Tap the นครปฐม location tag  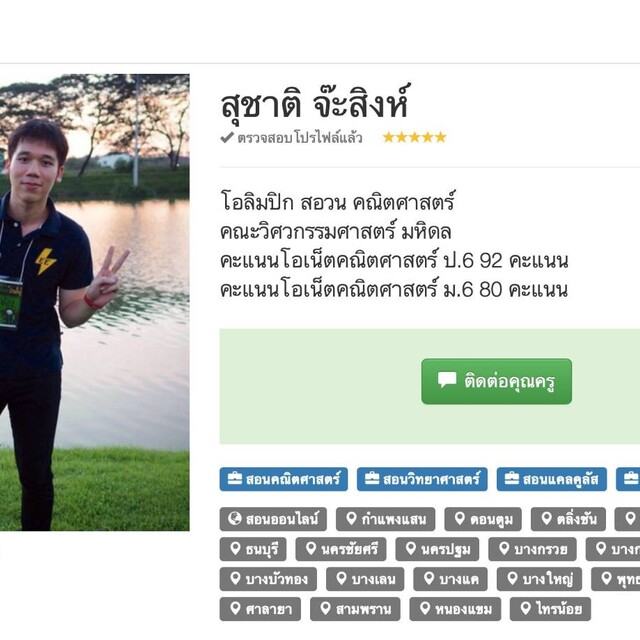coord(437,549)
